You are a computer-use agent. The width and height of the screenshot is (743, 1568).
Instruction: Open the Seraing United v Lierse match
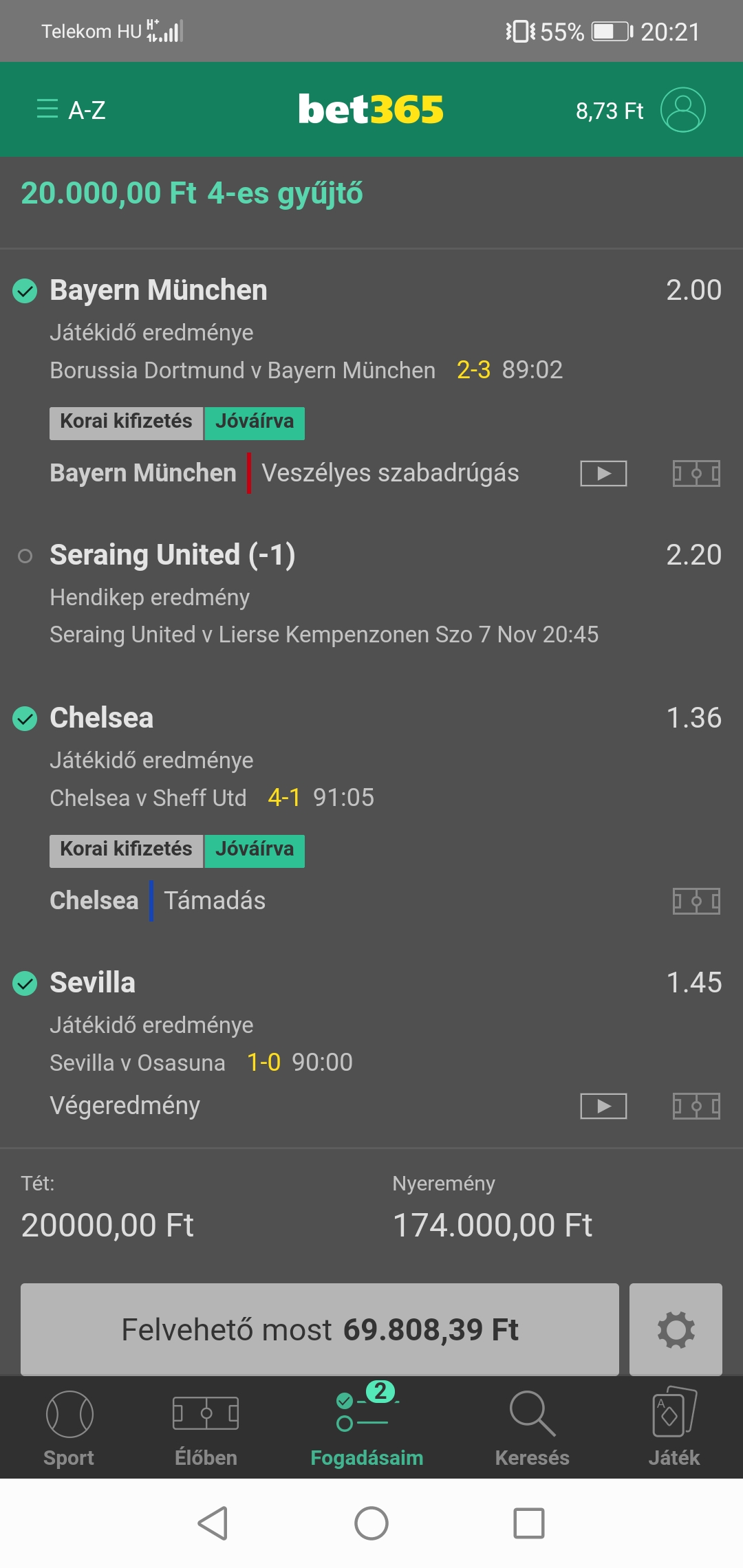point(324,634)
